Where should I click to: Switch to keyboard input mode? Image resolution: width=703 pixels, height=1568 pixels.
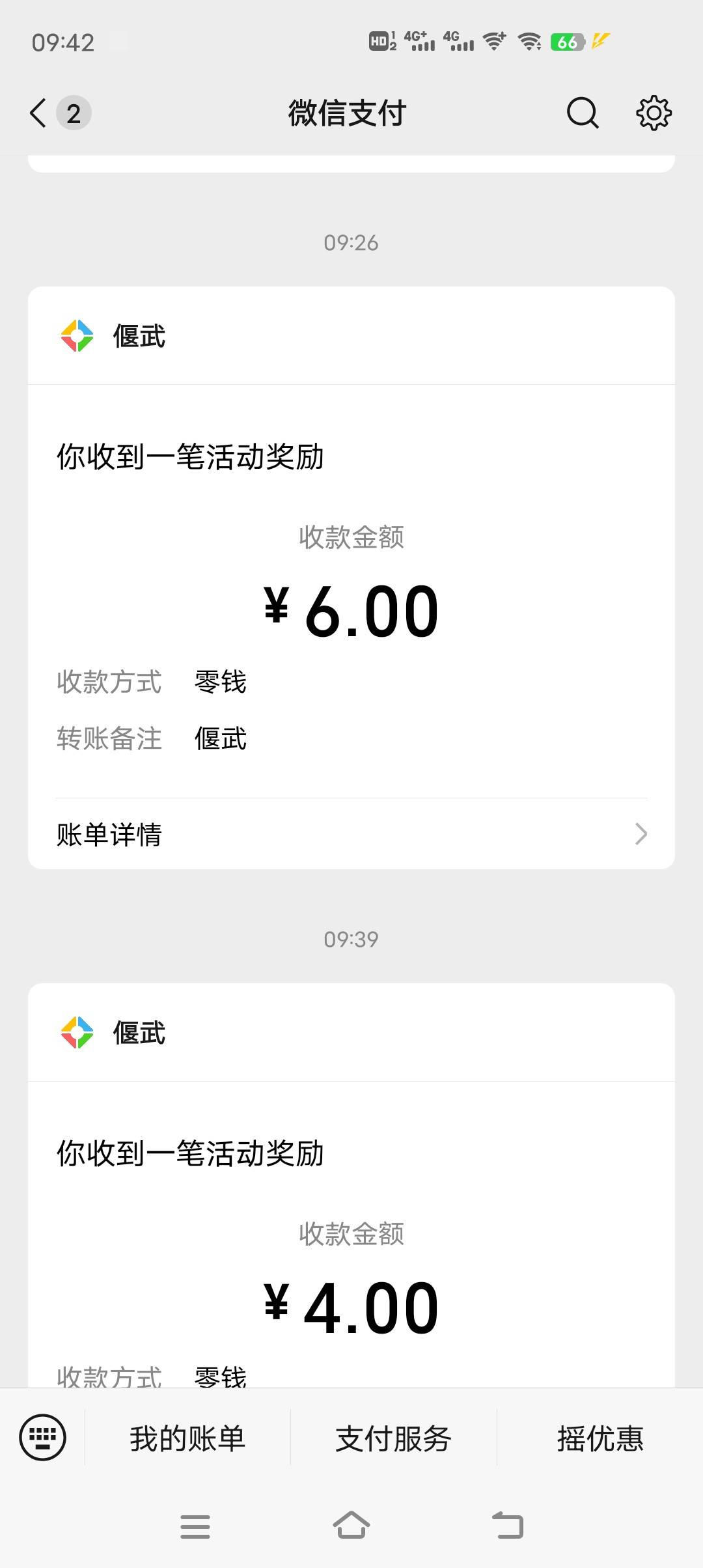click(x=43, y=1437)
